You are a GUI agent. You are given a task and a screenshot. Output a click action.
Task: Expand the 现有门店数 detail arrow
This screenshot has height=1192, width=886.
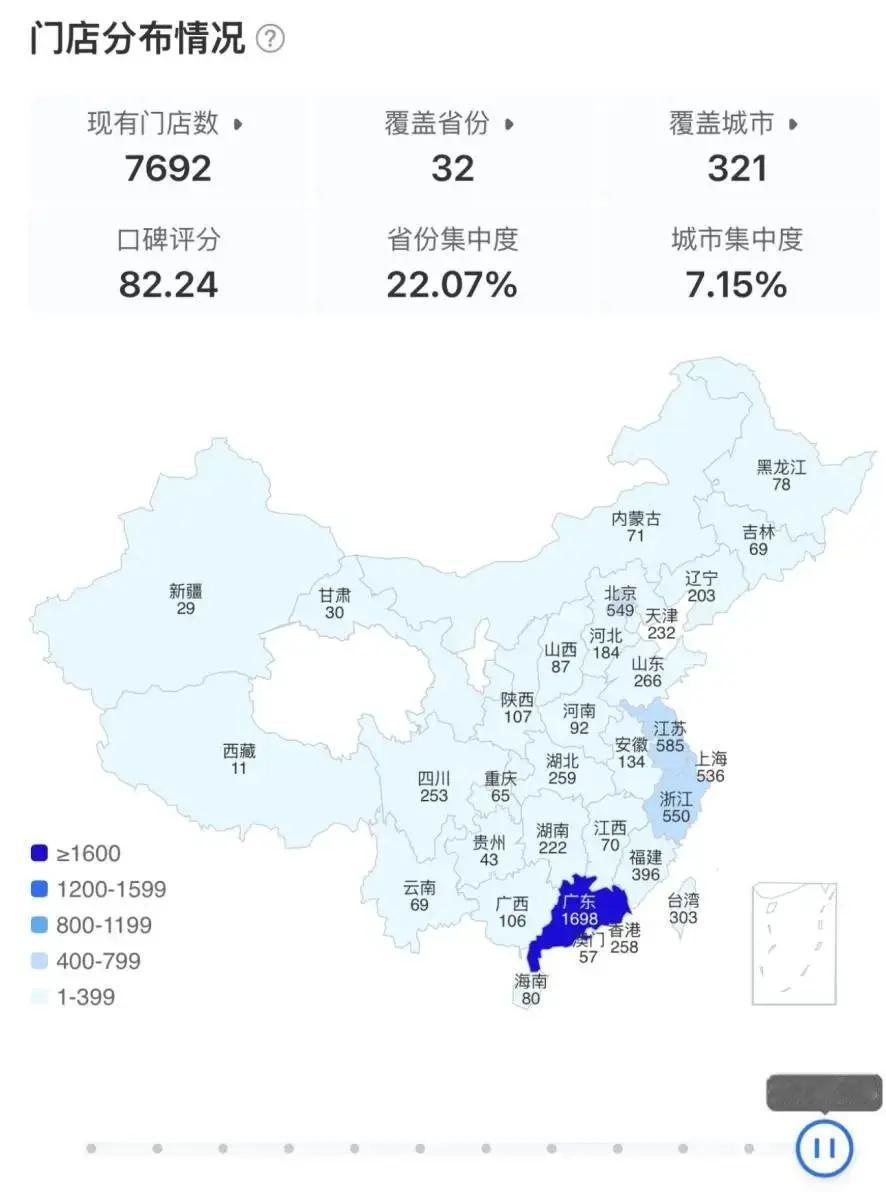click(239, 126)
